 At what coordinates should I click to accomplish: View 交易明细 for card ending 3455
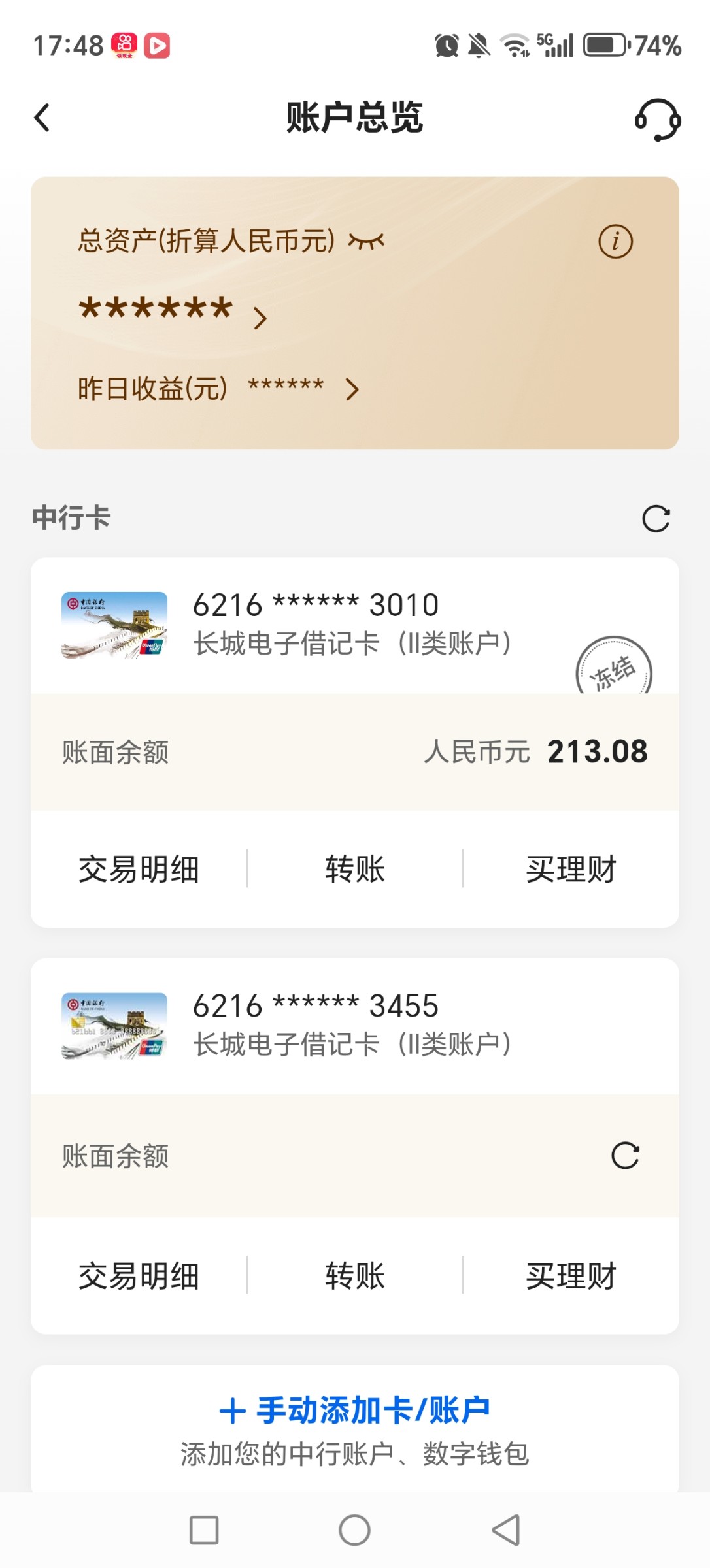(x=139, y=1276)
